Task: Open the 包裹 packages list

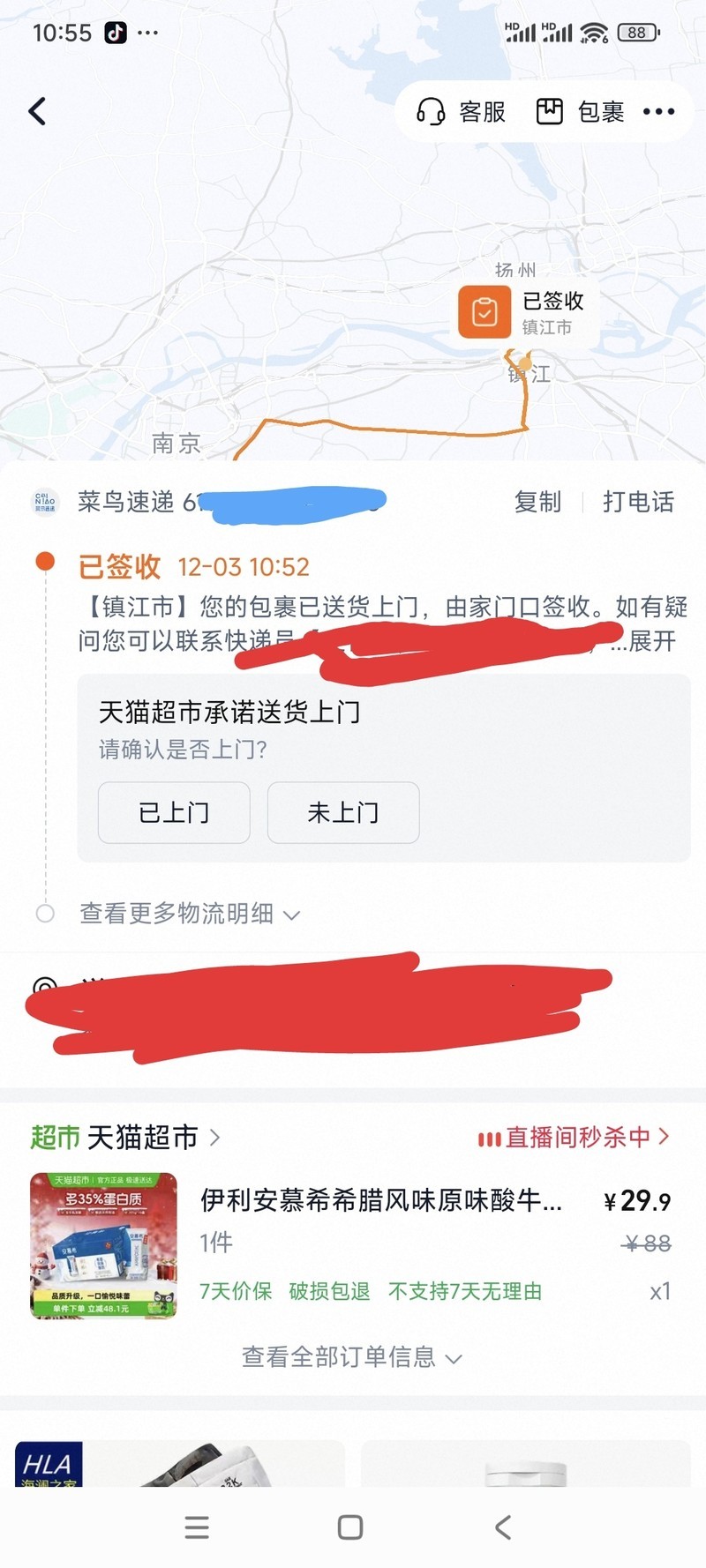Action: coord(581,112)
